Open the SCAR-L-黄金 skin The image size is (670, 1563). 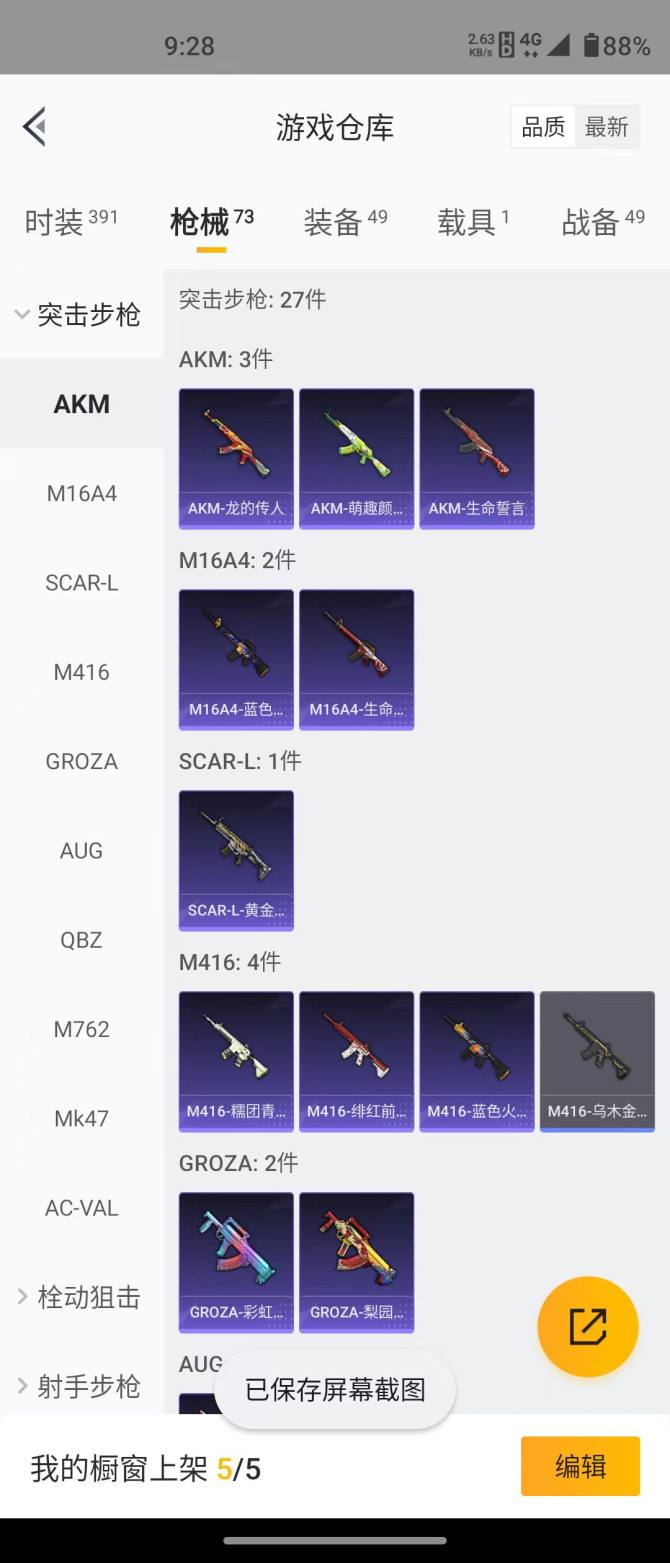[236, 860]
